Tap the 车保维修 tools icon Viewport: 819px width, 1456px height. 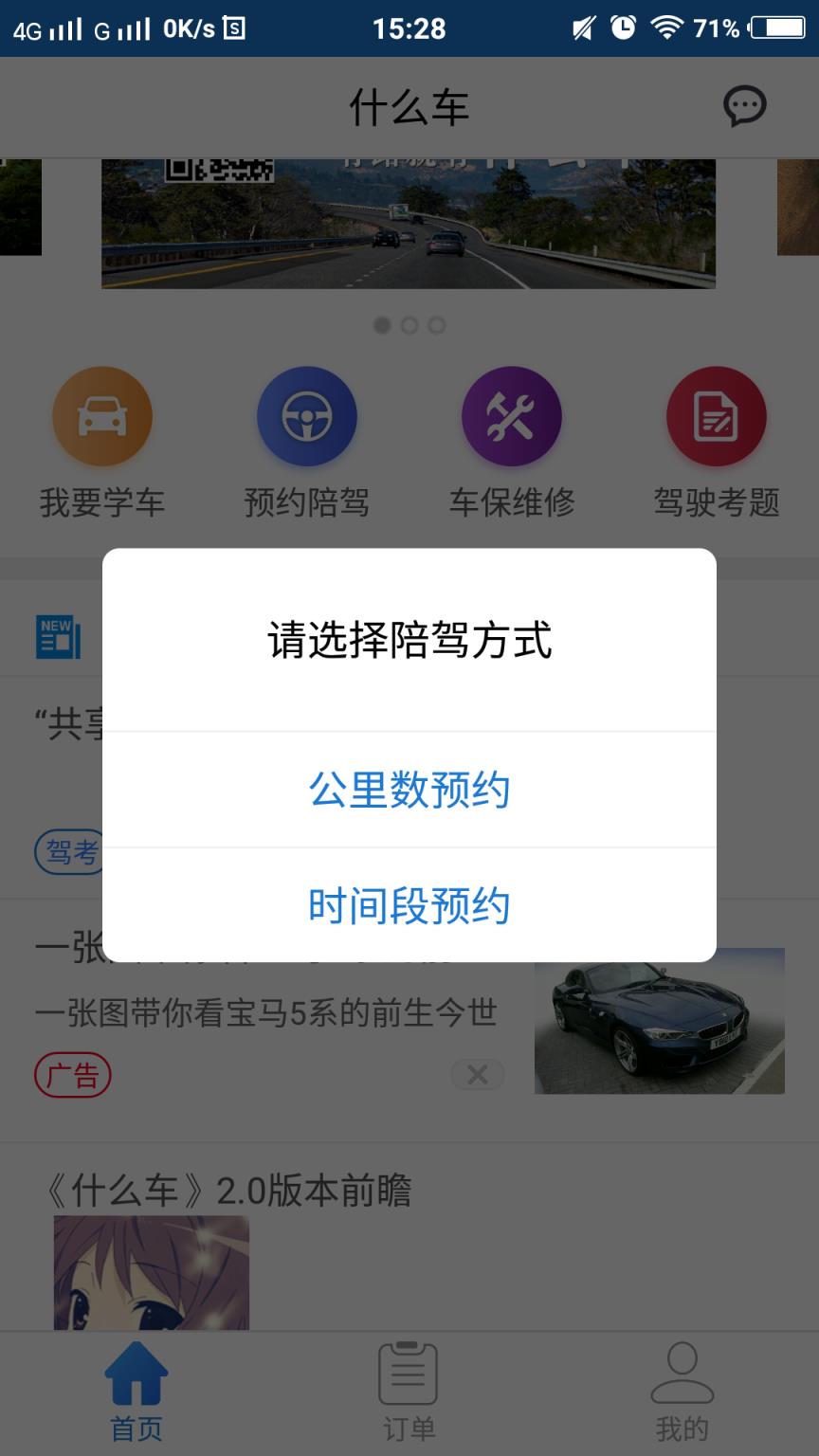(512, 415)
